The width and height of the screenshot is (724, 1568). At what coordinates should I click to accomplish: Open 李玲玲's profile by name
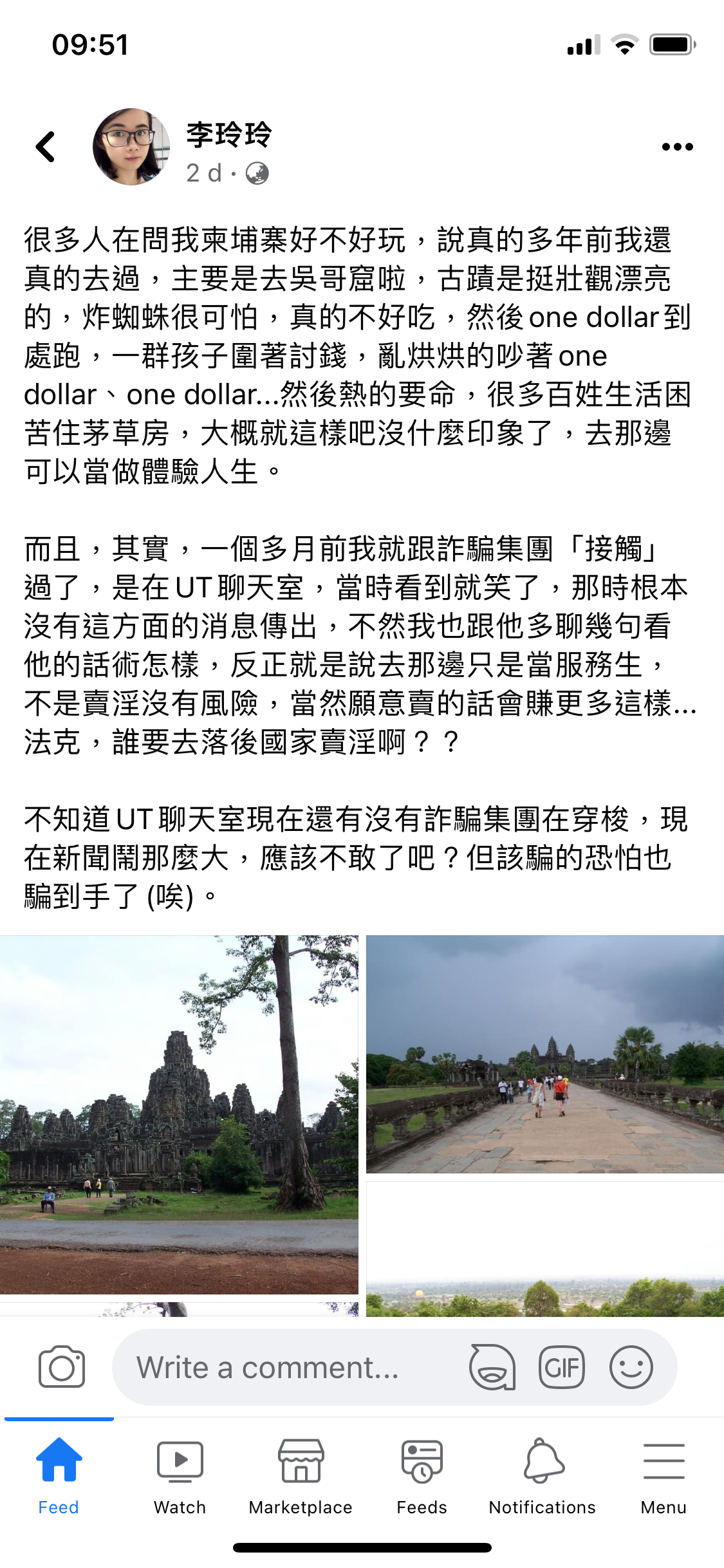(229, 134)
